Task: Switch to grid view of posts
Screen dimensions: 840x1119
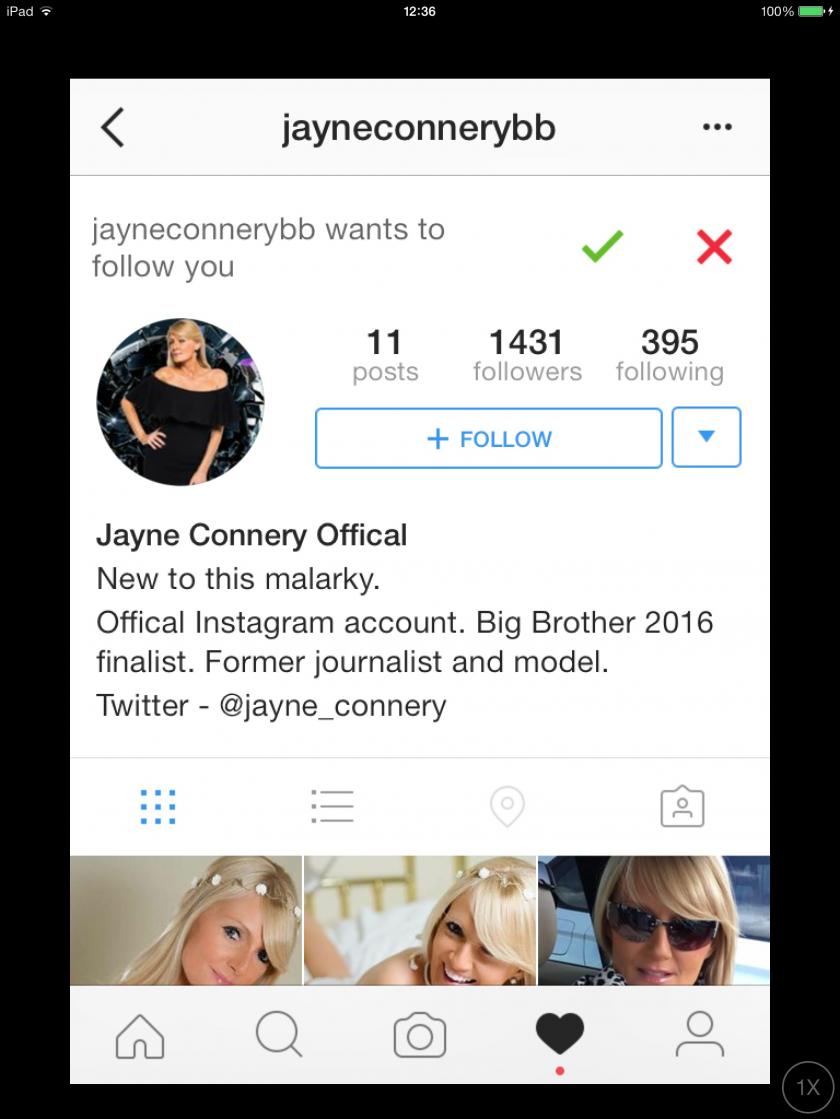Action: point(158,806)
